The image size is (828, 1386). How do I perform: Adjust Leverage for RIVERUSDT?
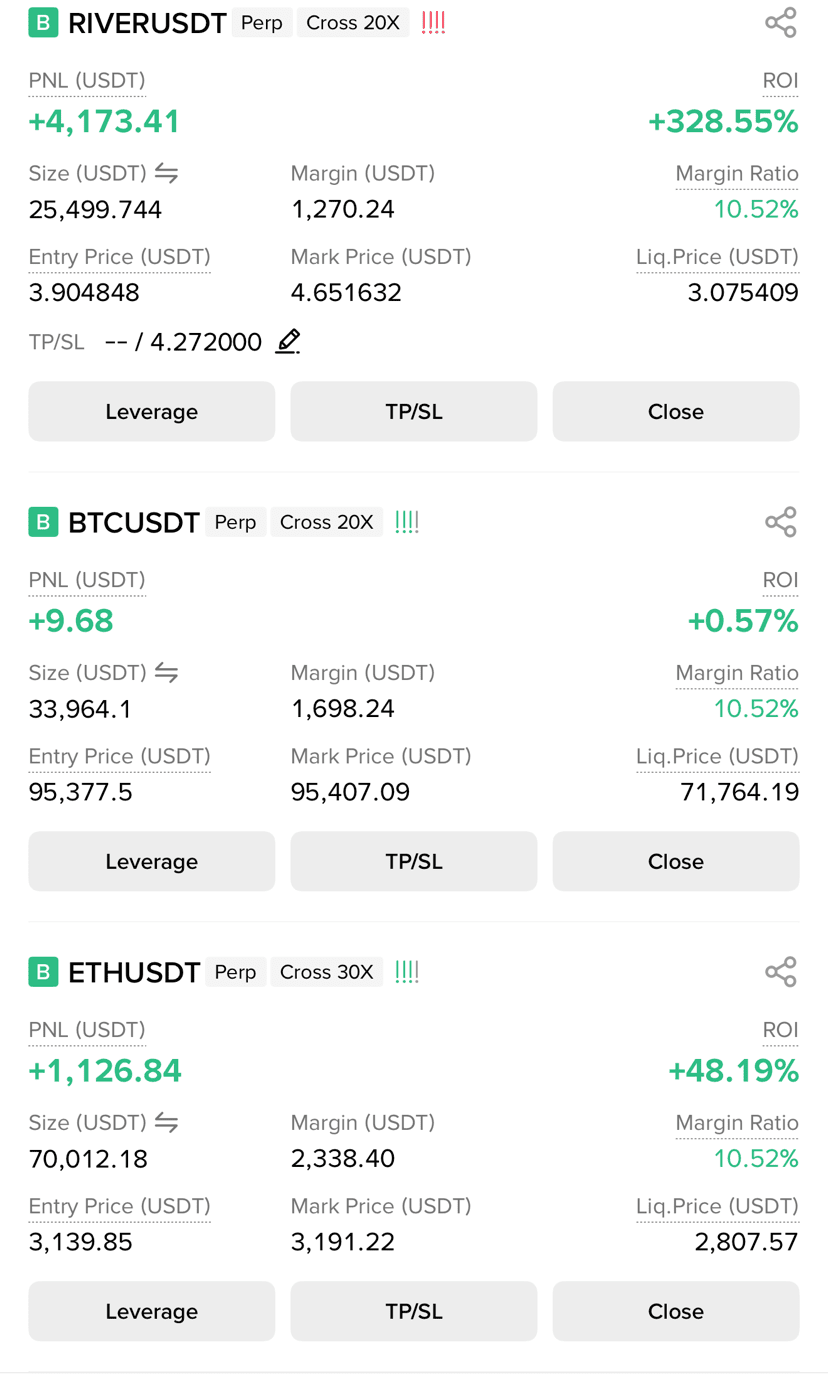(151, 411)
